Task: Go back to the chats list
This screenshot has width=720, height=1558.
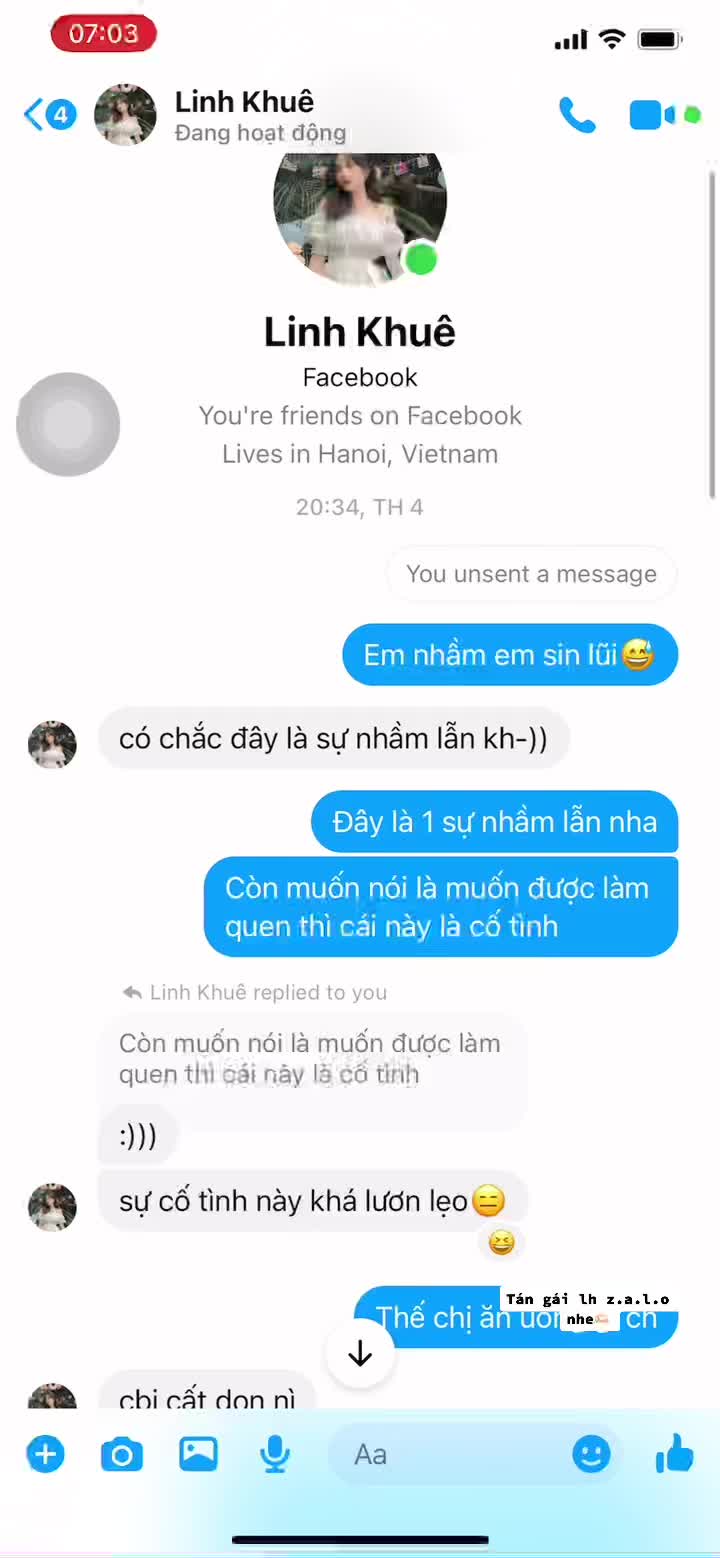Action: point(36,114)
